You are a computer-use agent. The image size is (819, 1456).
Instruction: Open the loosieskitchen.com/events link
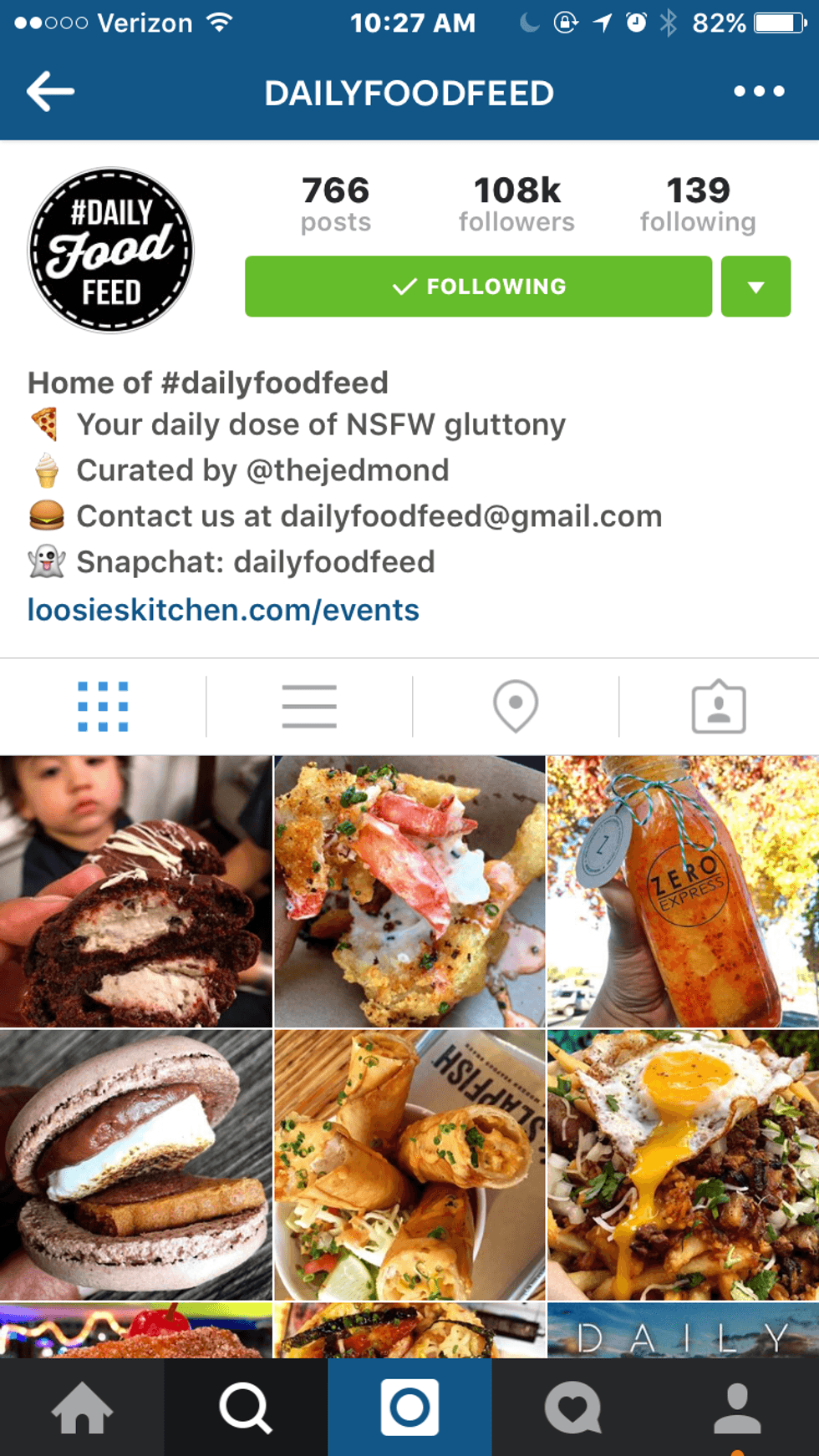(x=223, y=610)
